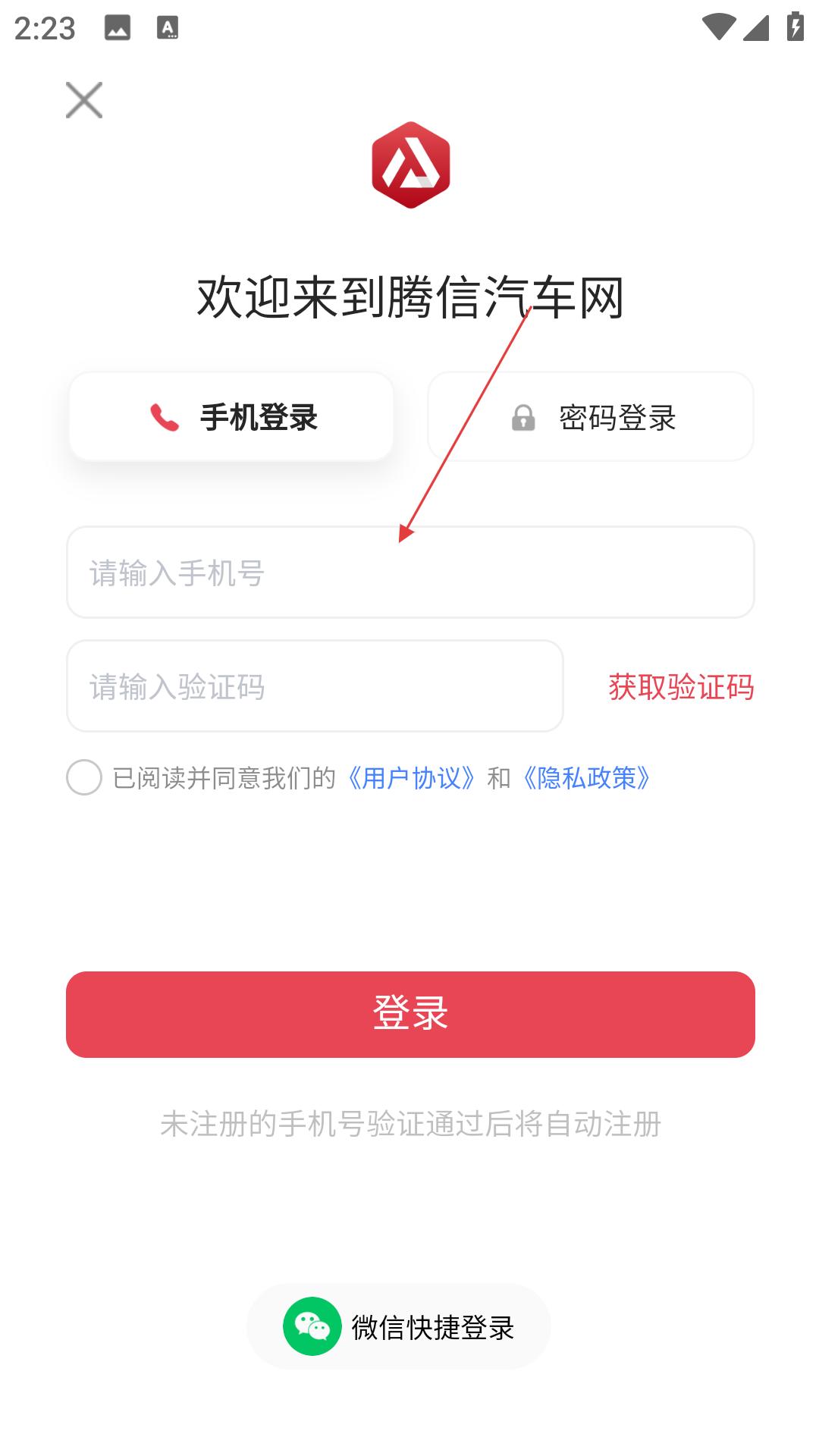This screenshot has width=819, height=1456.
Task: Select the 手机登录 tab
Action: [231, 417]
